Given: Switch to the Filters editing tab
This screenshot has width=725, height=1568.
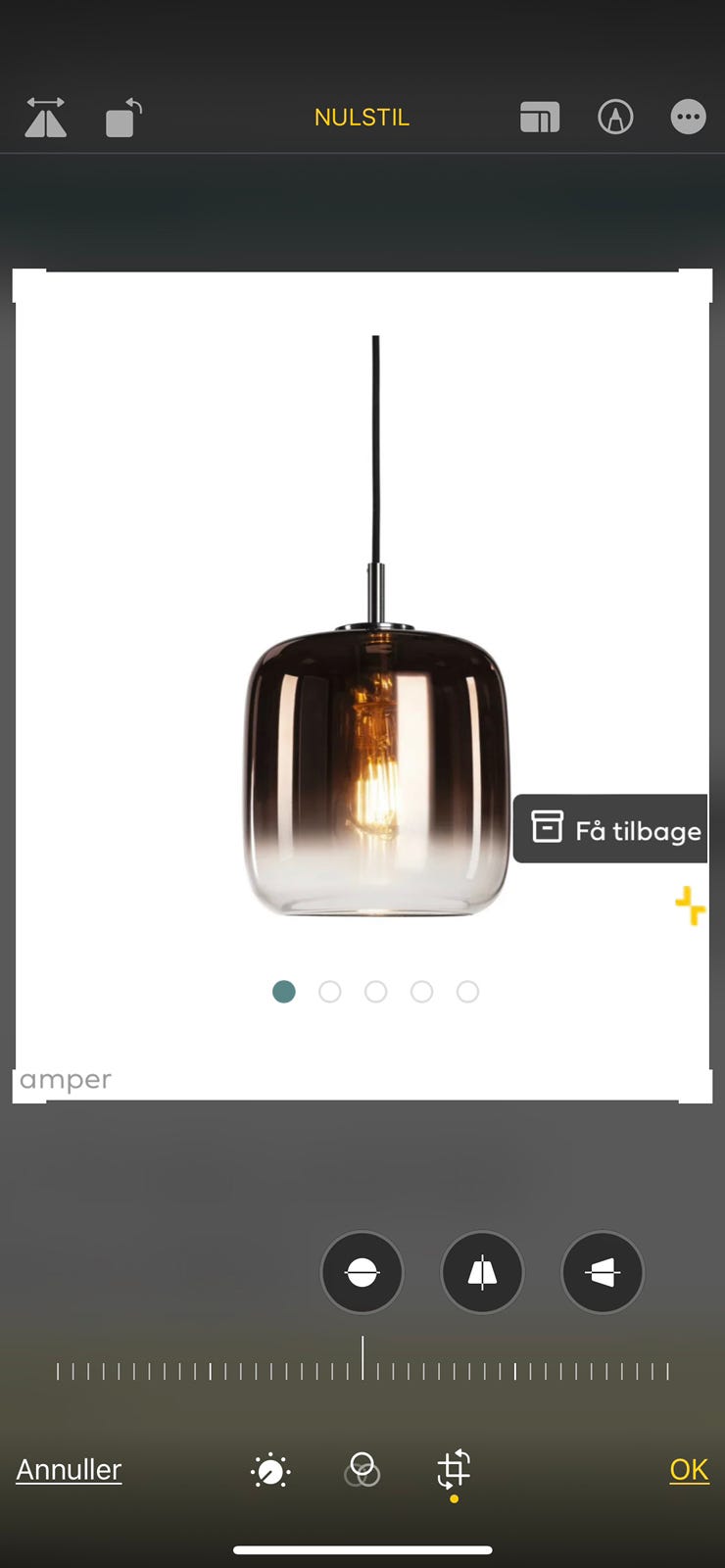Looking at the screenshot, I should [x=362, y=1470].
